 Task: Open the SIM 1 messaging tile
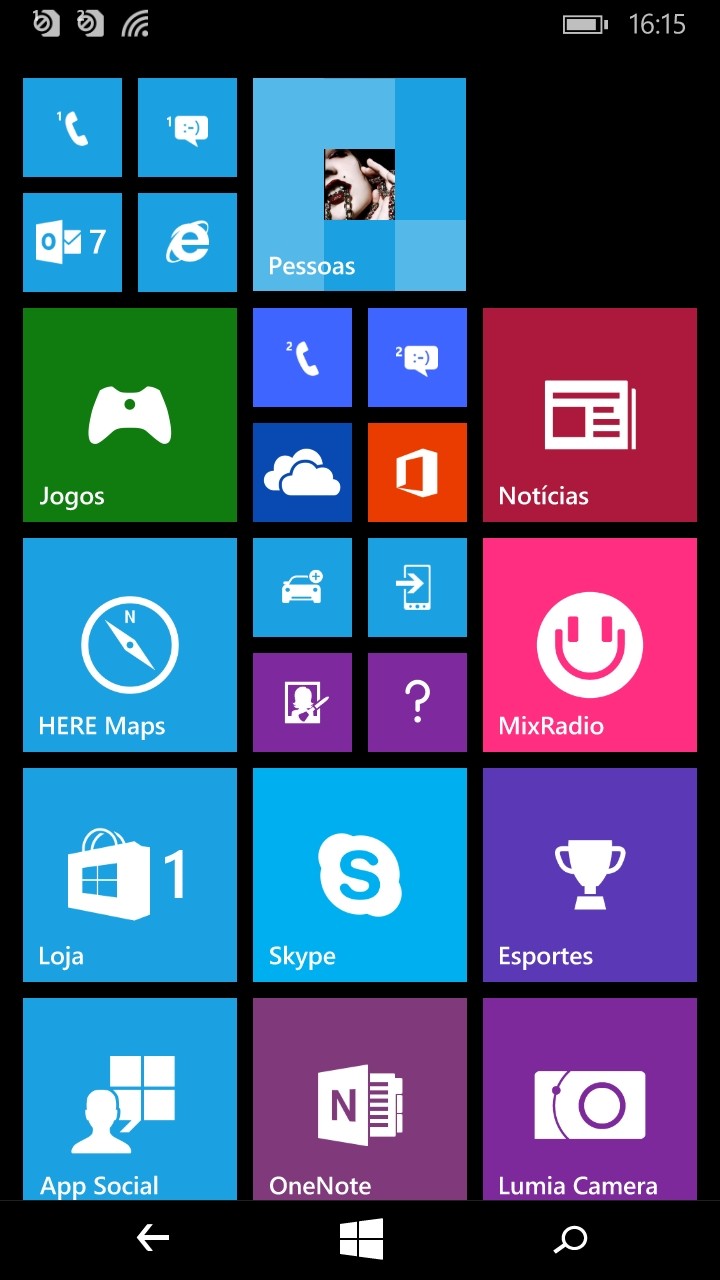pyautogui.click(x=187, y=128)
